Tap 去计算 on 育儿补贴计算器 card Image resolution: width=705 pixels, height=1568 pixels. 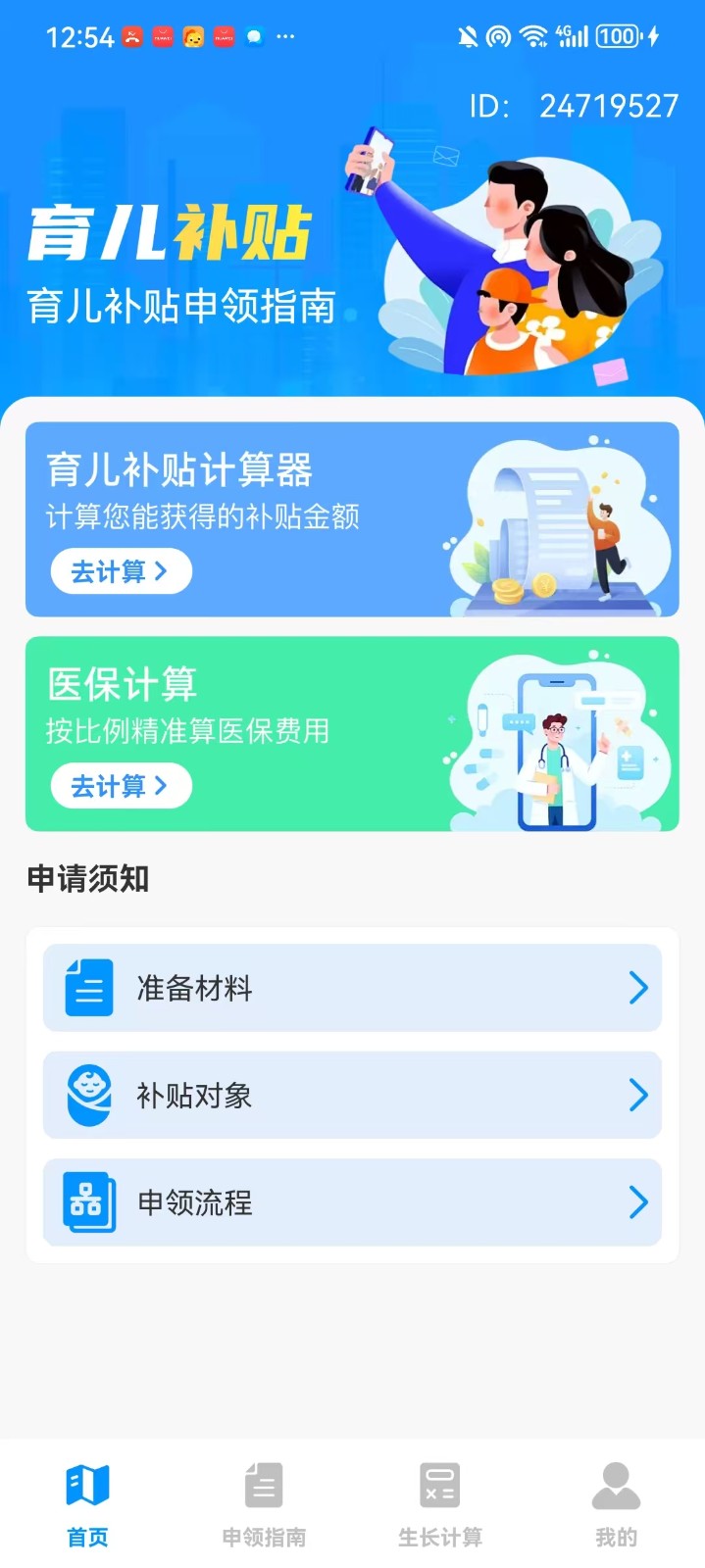(x=120, y=571)
